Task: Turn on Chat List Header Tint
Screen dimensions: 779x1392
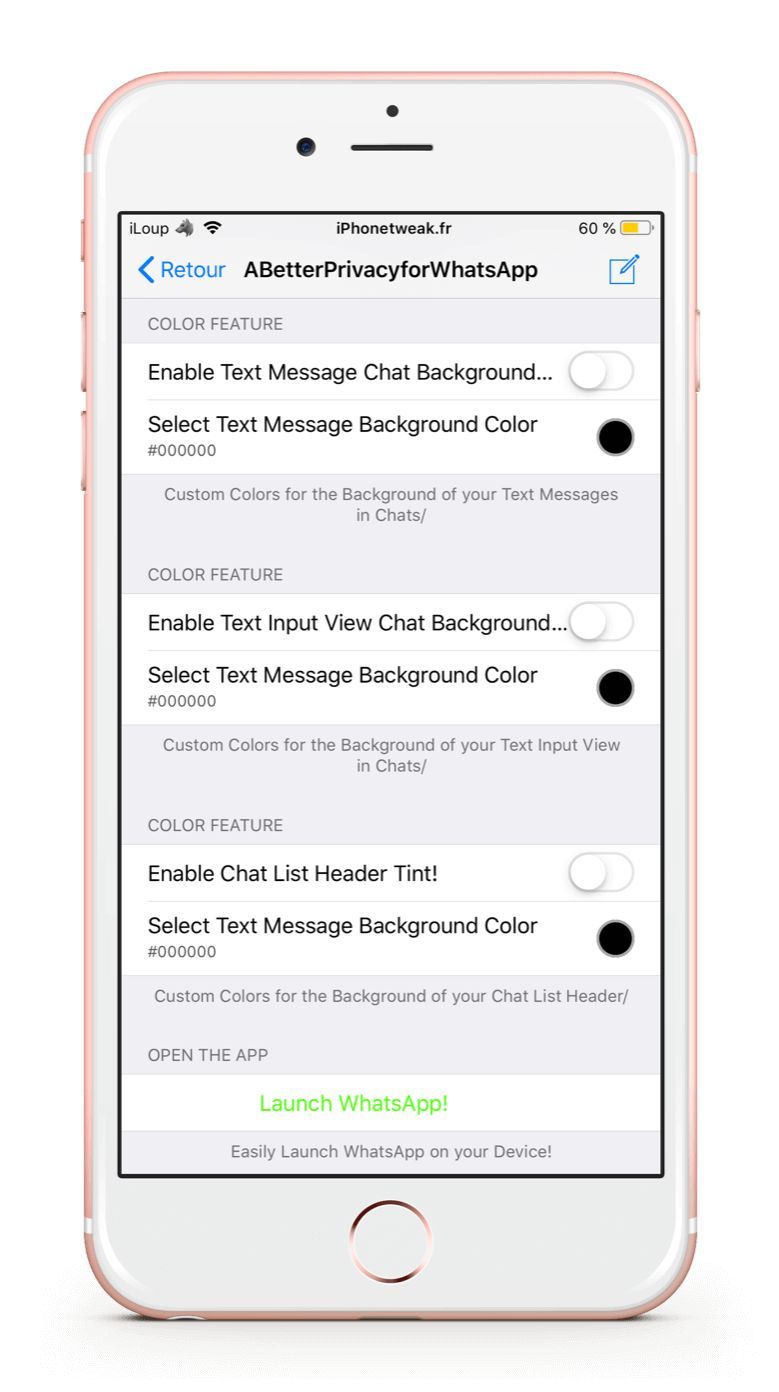Action: tap(601, 873)
